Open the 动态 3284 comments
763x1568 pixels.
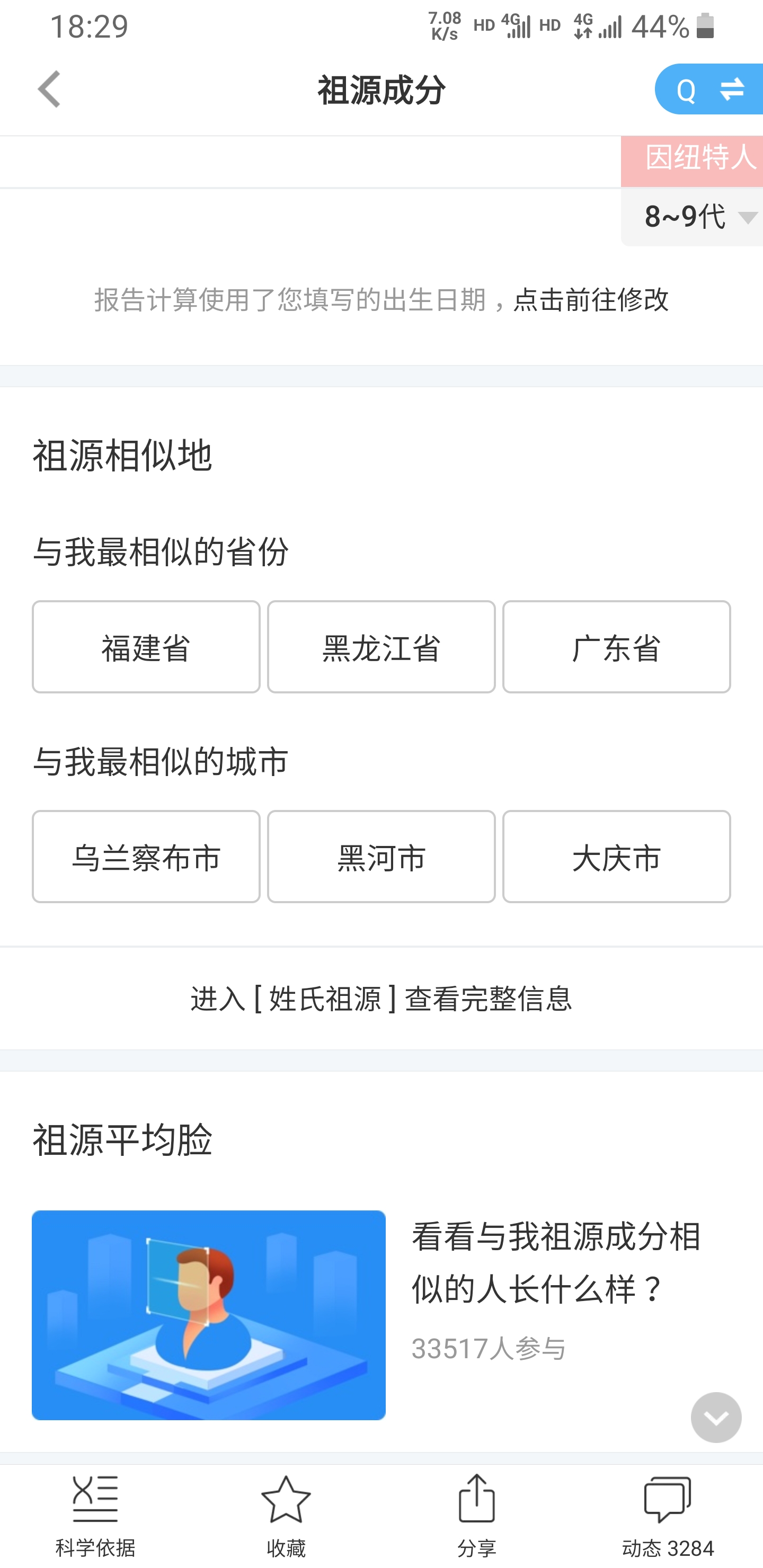click(668, 1516)
